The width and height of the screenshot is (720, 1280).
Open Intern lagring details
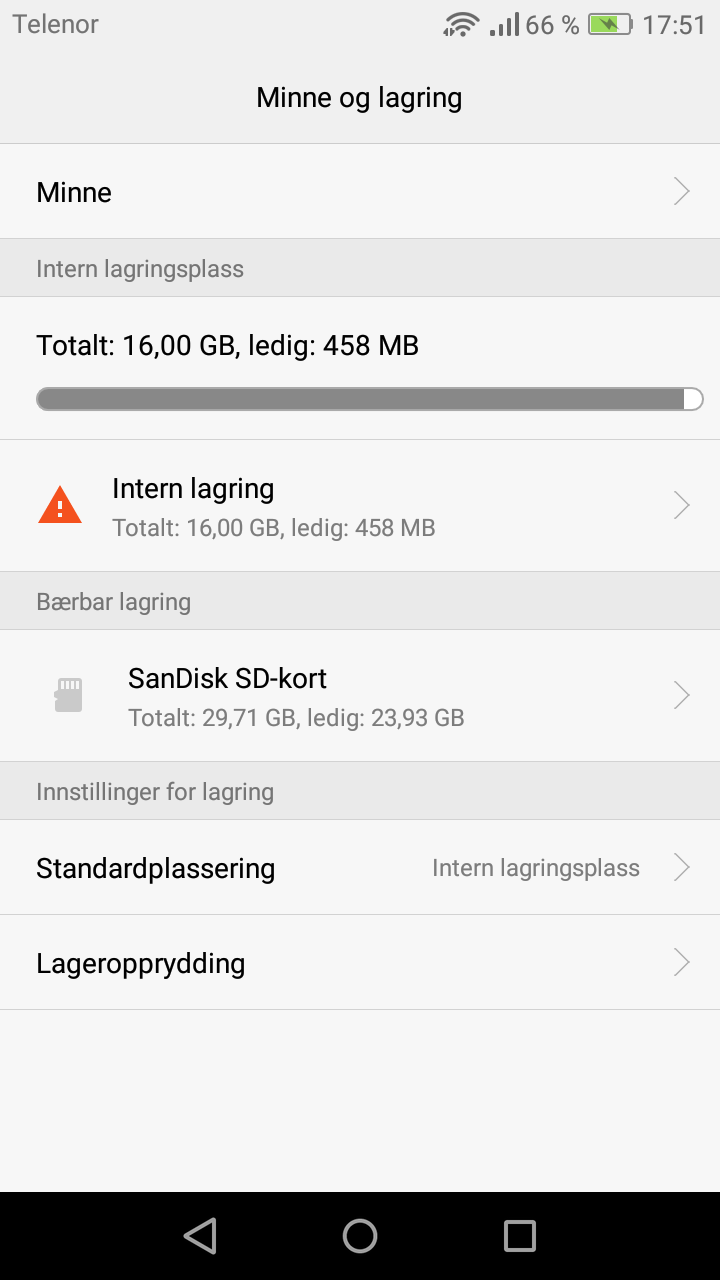(360, 506)
